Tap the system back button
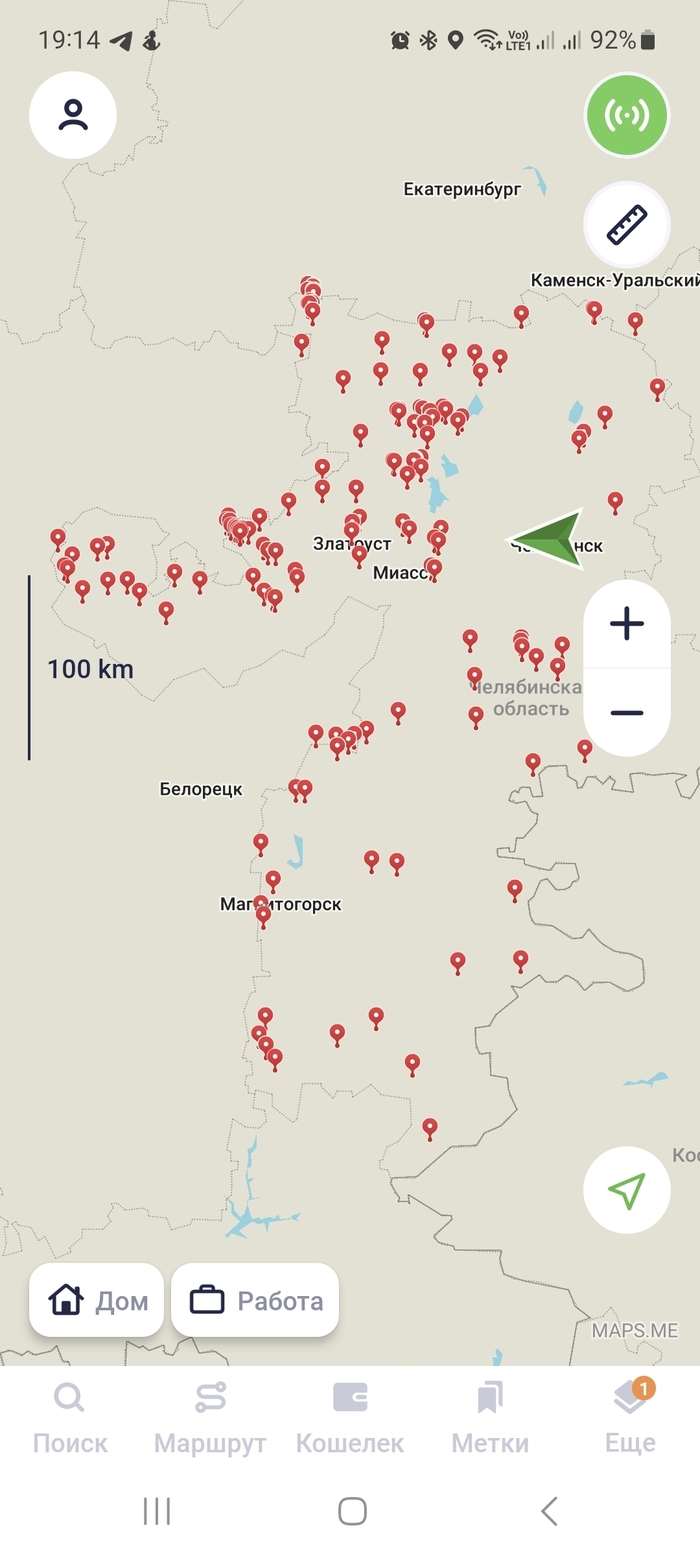Viewport: 700px width, 1556px height. [x=548, y=1510]
